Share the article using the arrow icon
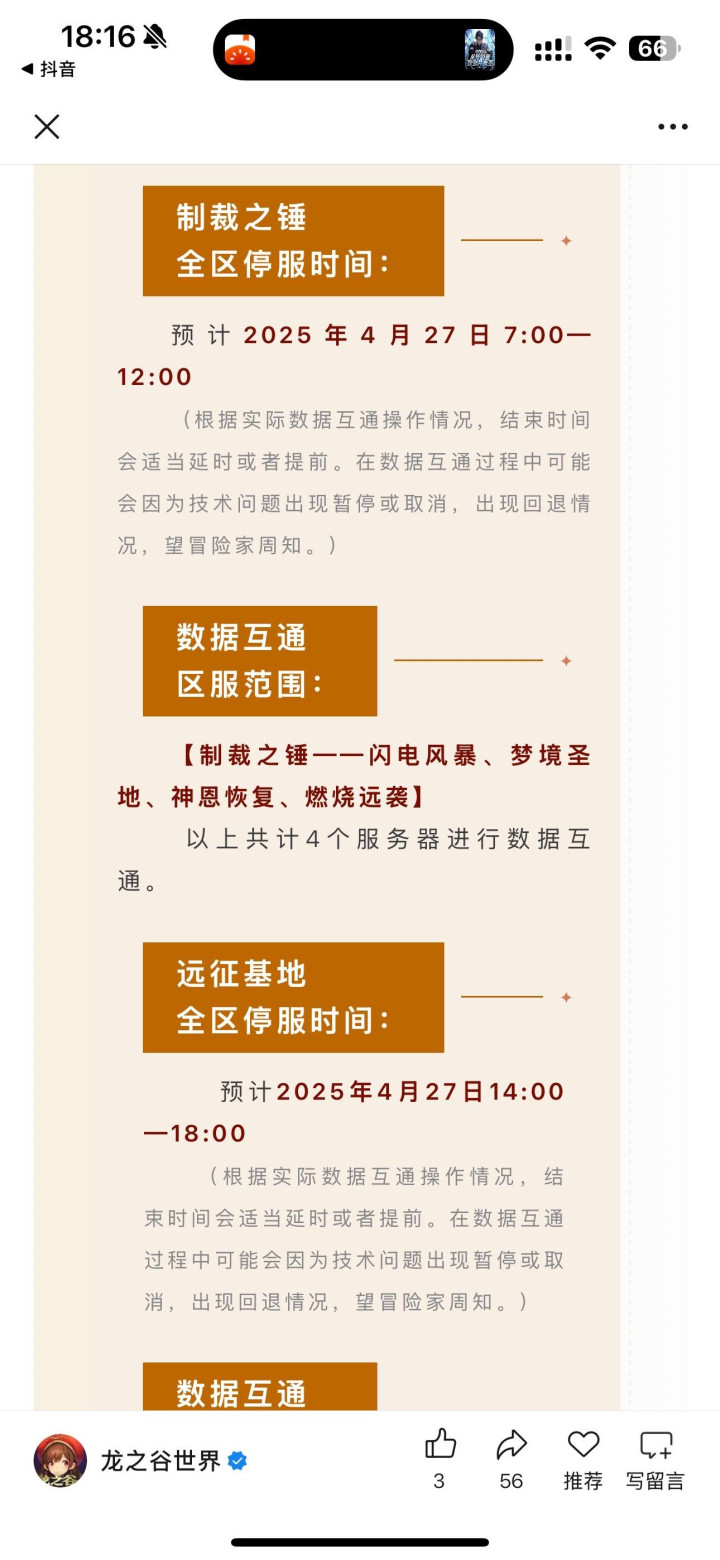 511,1460
